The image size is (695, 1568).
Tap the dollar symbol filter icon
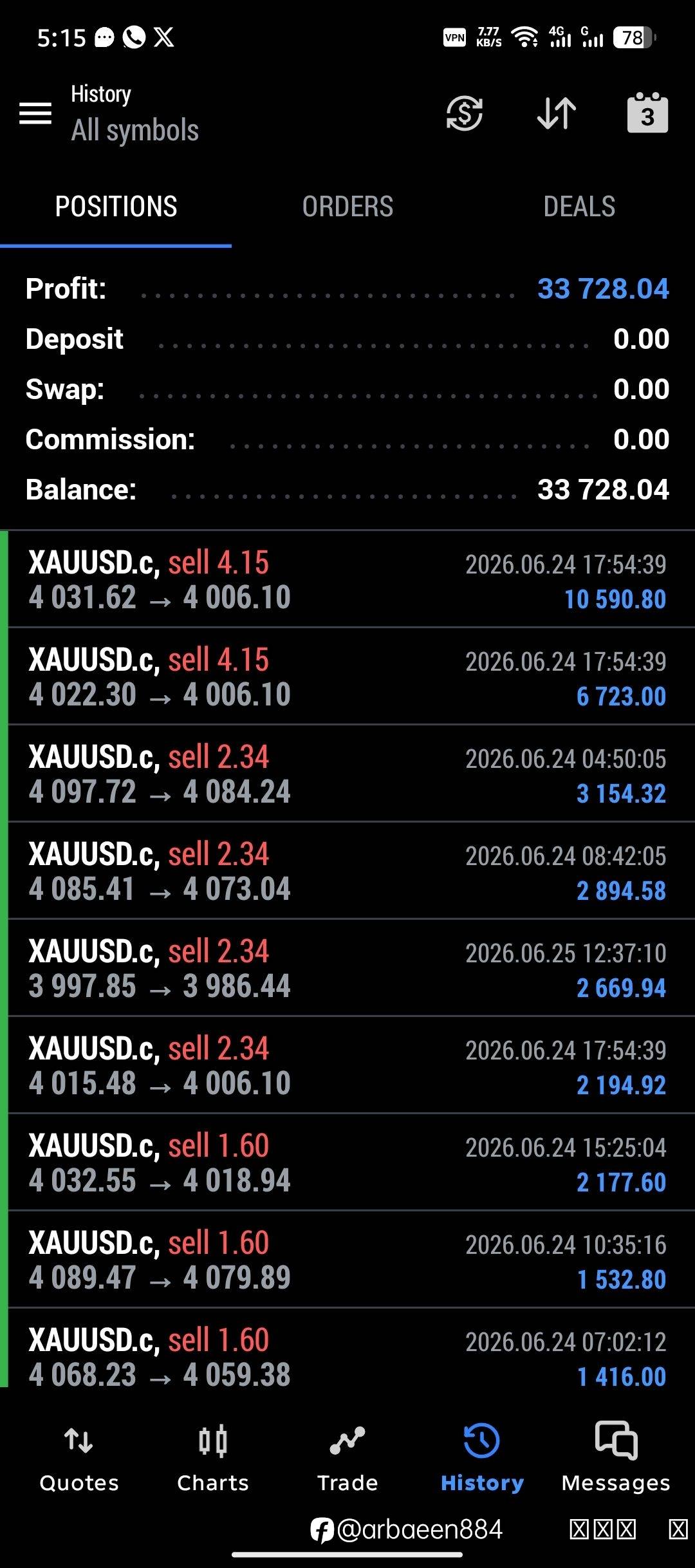[x=465, y=113]
